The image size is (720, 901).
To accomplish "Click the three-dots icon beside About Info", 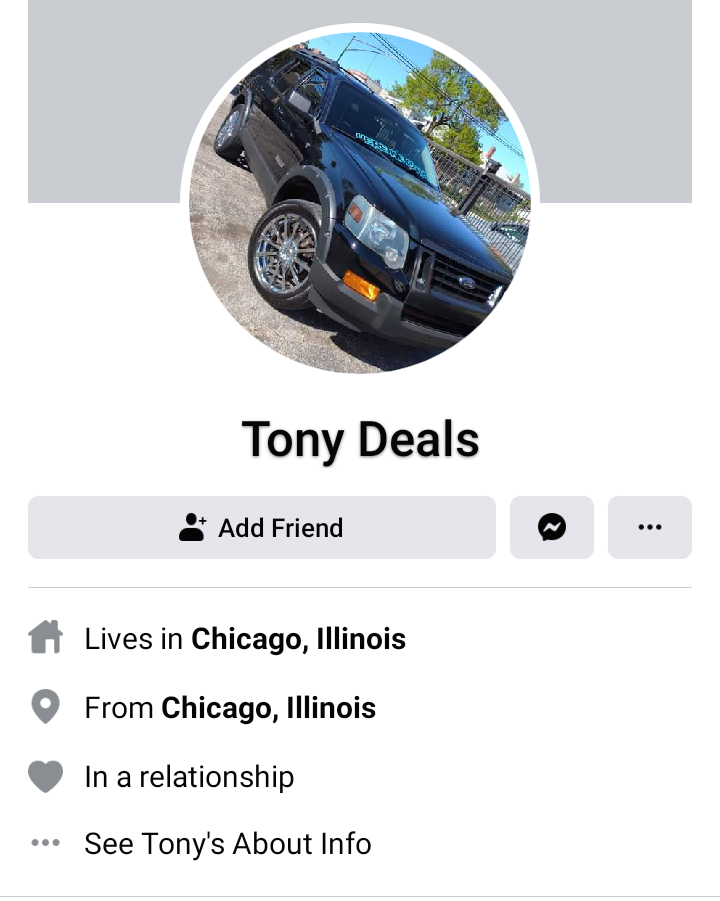I will [45, 843].
